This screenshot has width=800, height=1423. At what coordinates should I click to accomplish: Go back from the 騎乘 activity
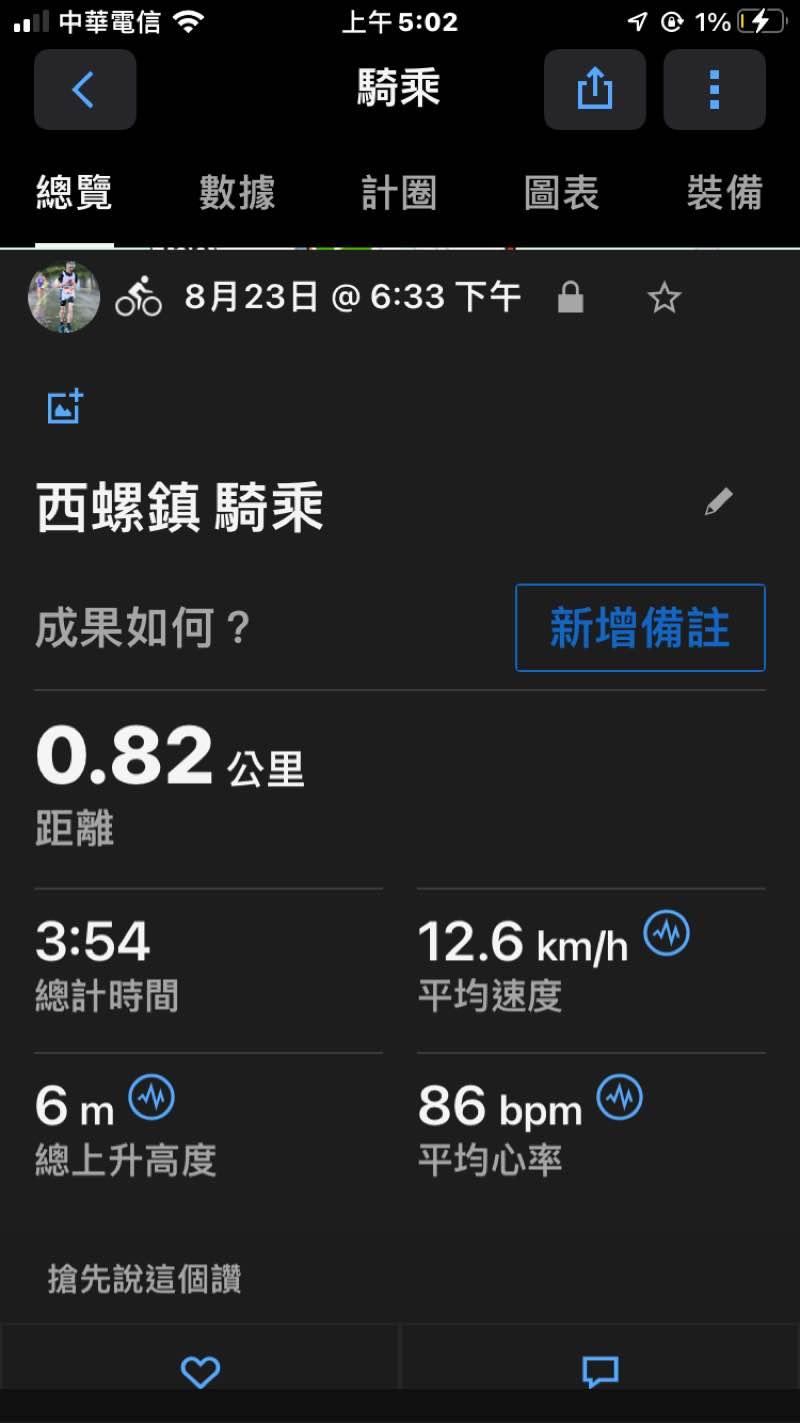pyautogui.click(x=84, y=90)
